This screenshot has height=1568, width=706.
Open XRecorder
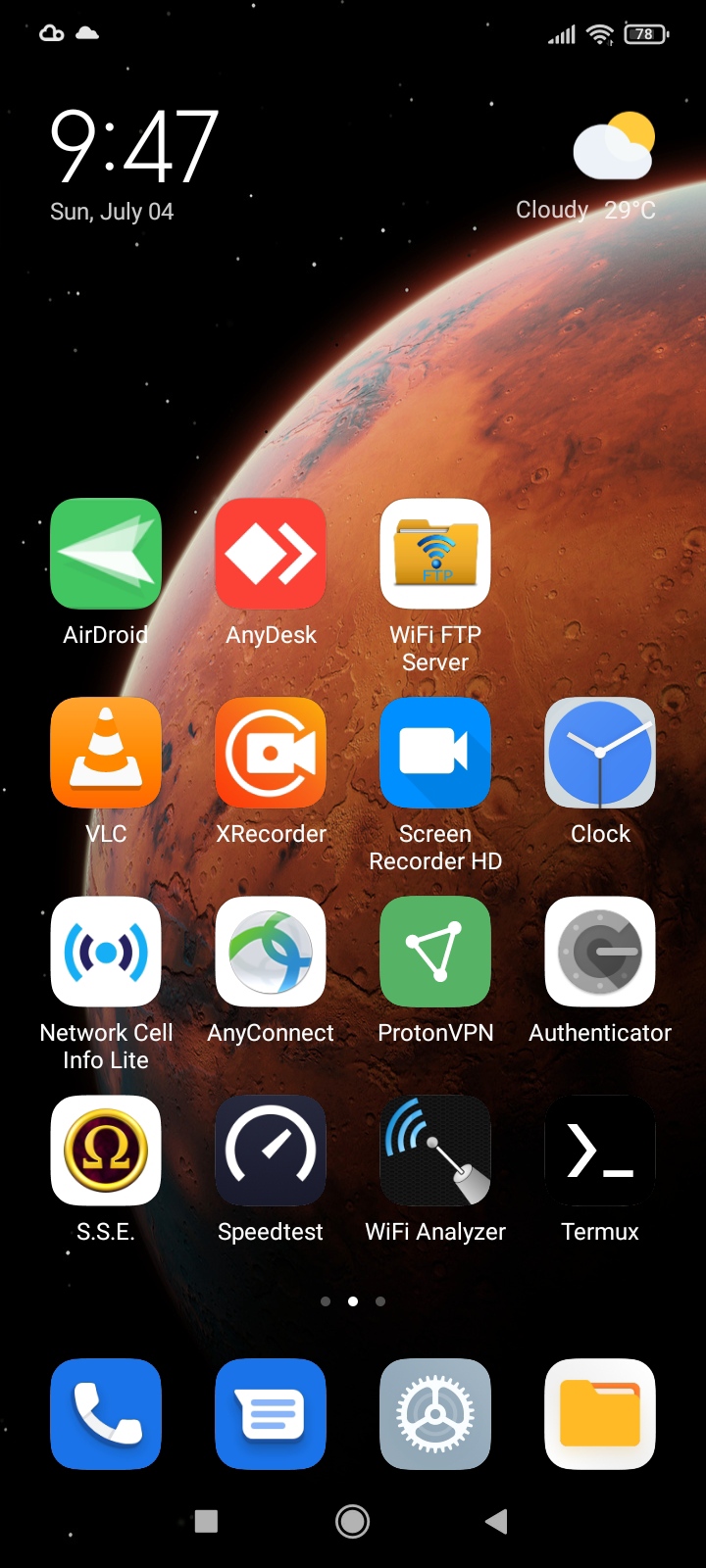pos(271,753)
